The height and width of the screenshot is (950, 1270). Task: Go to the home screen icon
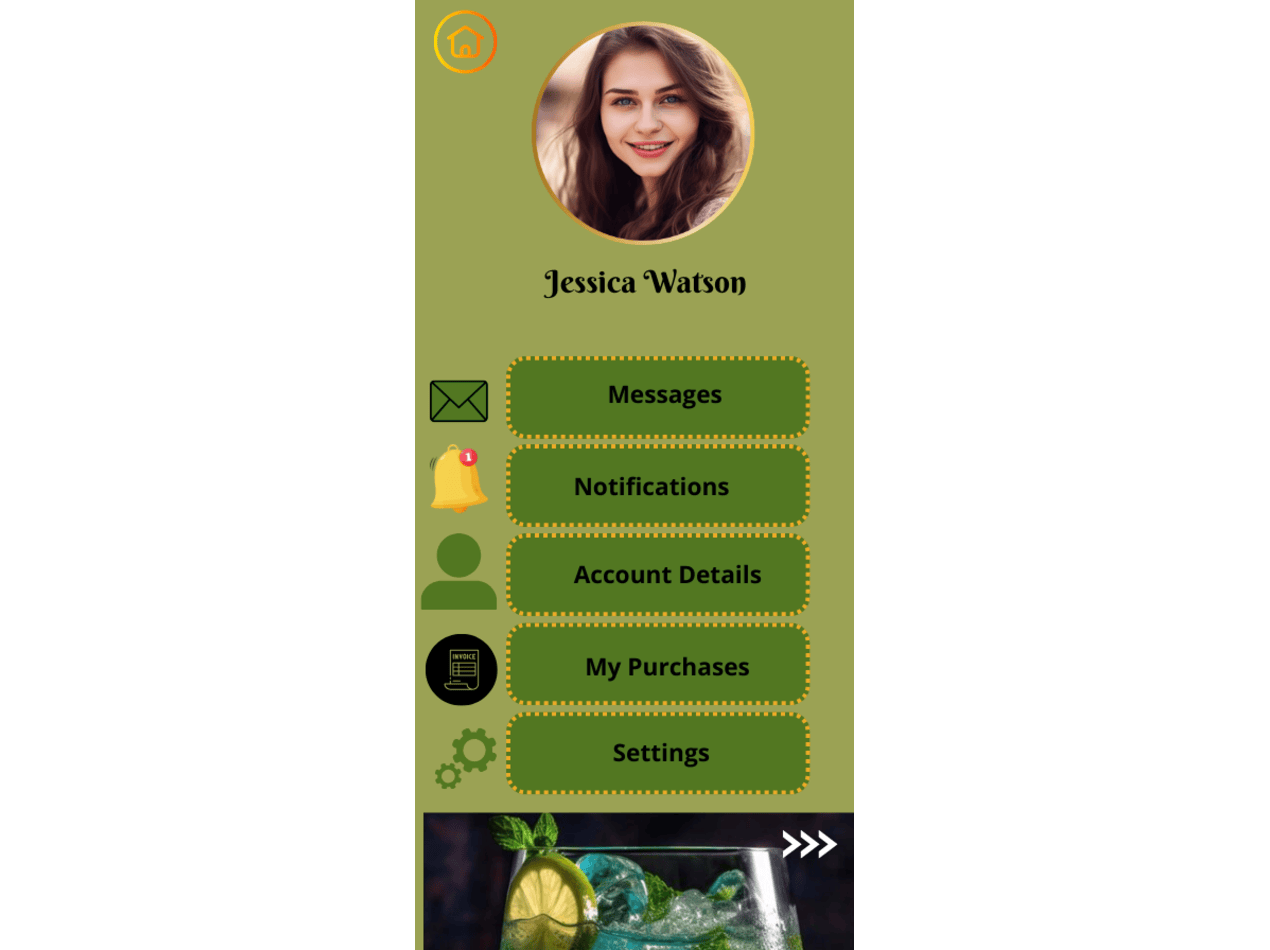[465, 42]
